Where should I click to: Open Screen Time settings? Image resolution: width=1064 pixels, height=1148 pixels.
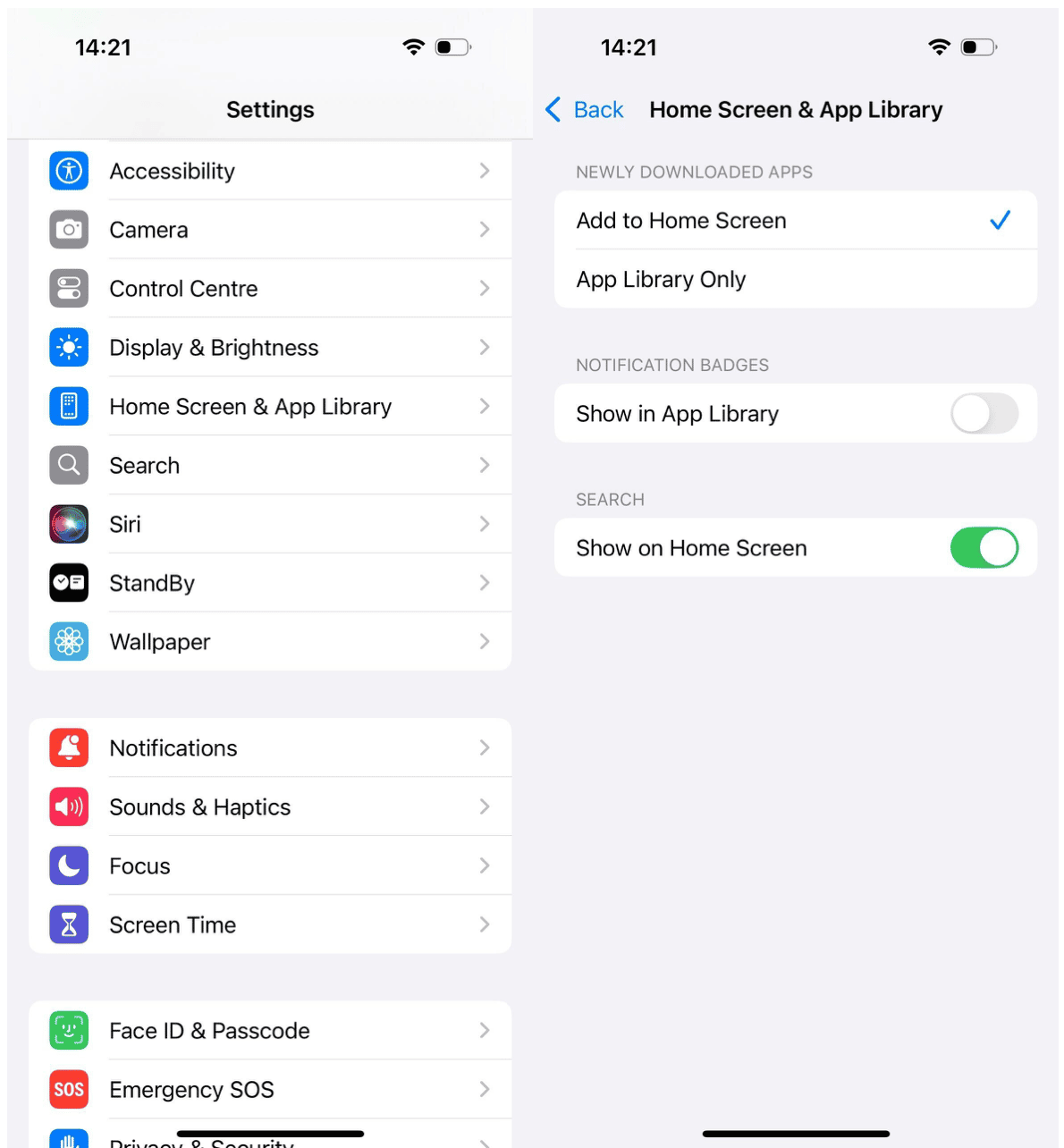(x=270, y=925)
